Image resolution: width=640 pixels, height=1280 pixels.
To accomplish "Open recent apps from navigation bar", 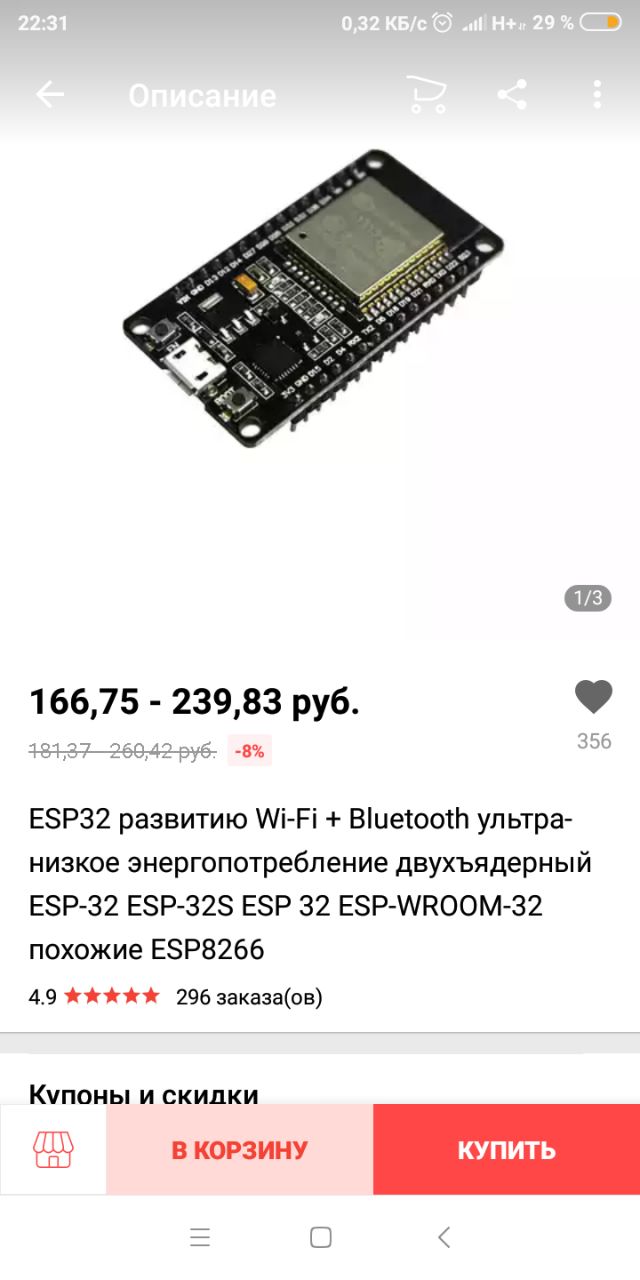I will point(200,1237).
